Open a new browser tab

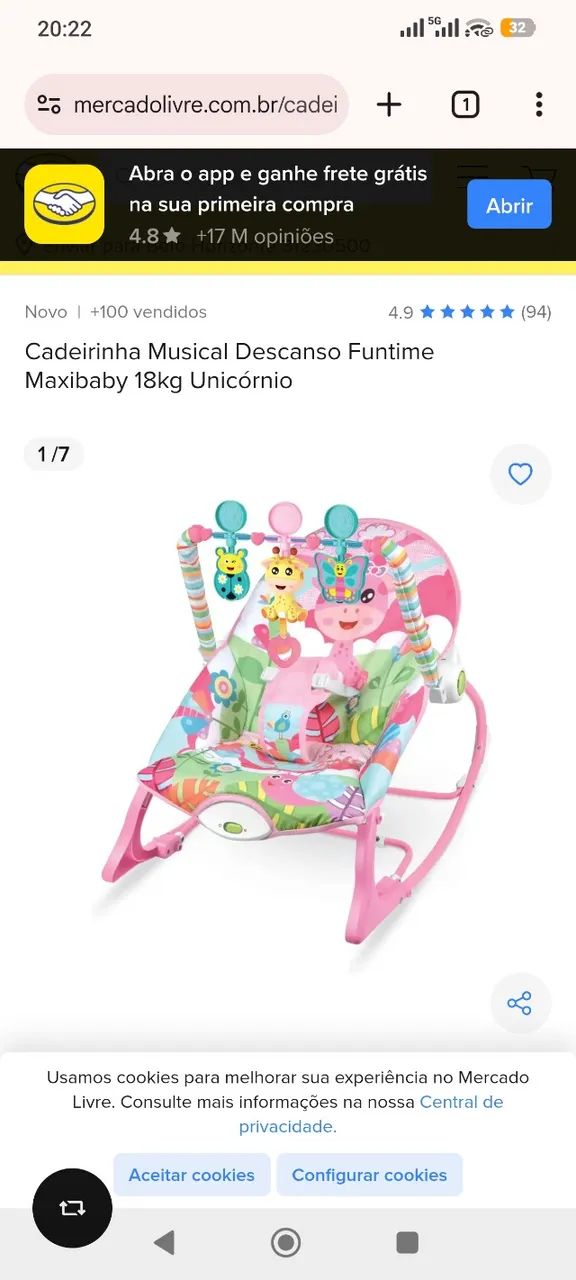[389, 104]
